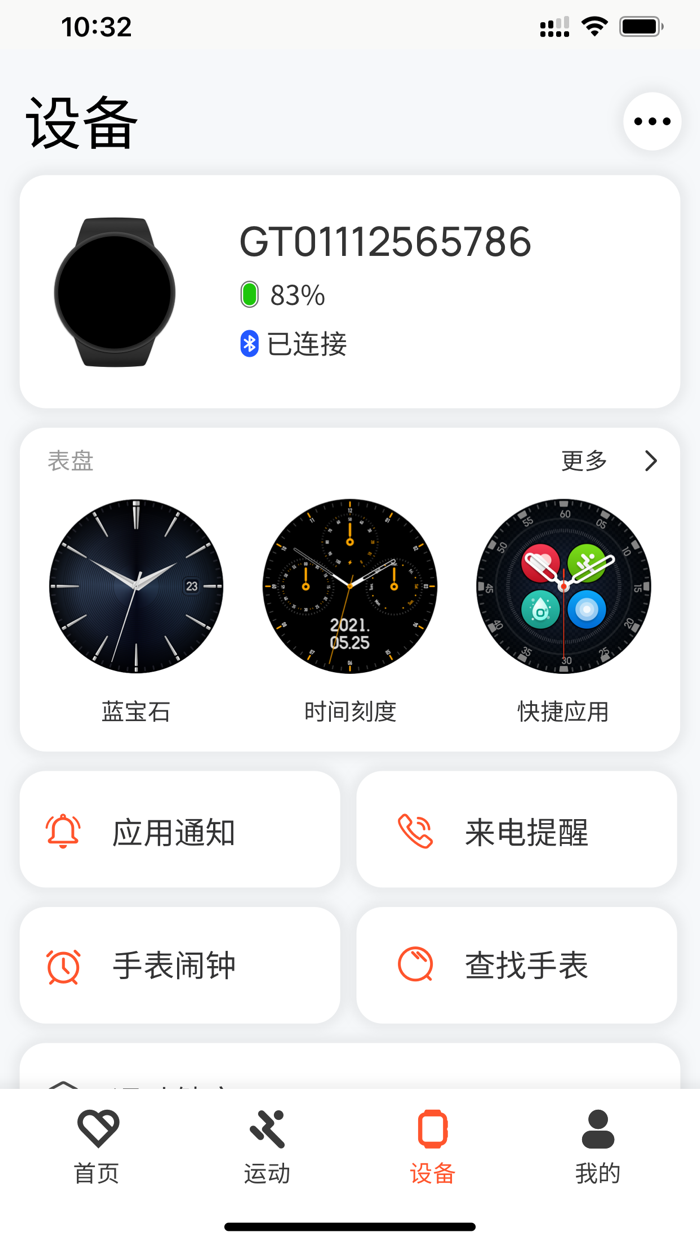Tap 更多 to view more watch faces
The image size is (700, 1244).
(x=608, y=461)
